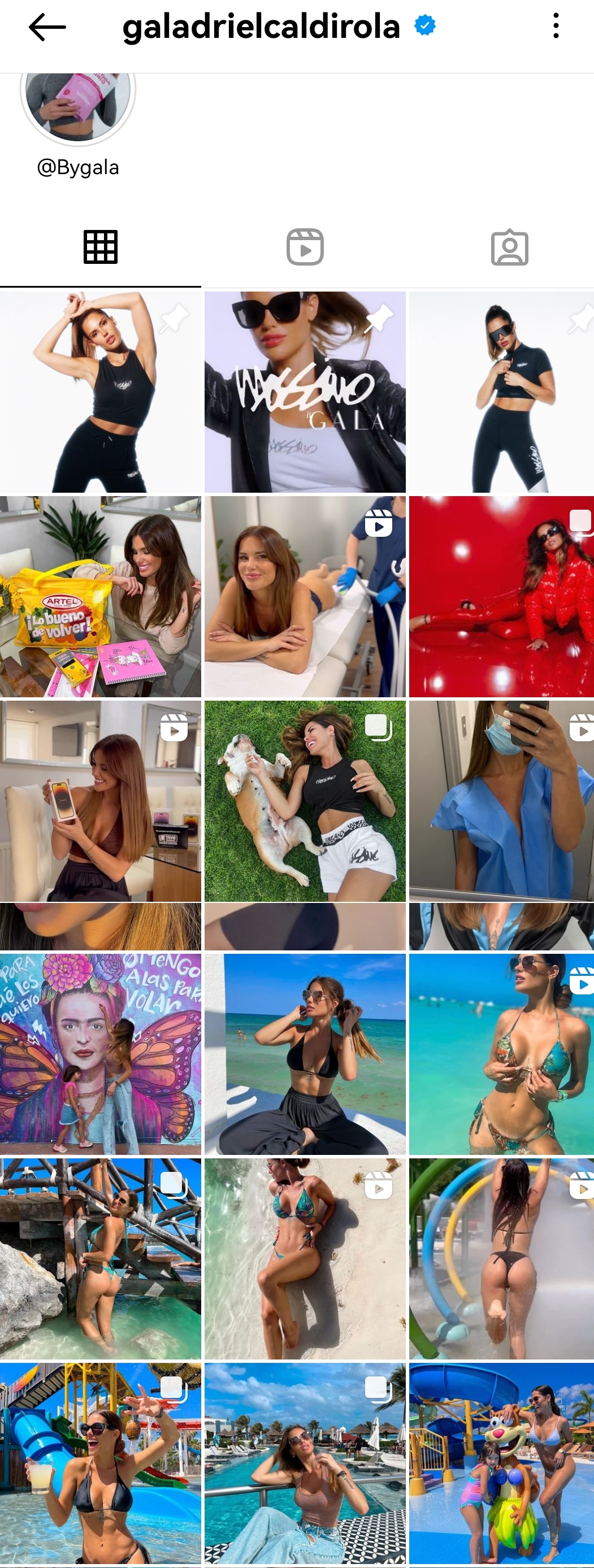This screenshot has height=1568, width=594.
Task: View the black bikini boat post
Action: point(305,1054)
